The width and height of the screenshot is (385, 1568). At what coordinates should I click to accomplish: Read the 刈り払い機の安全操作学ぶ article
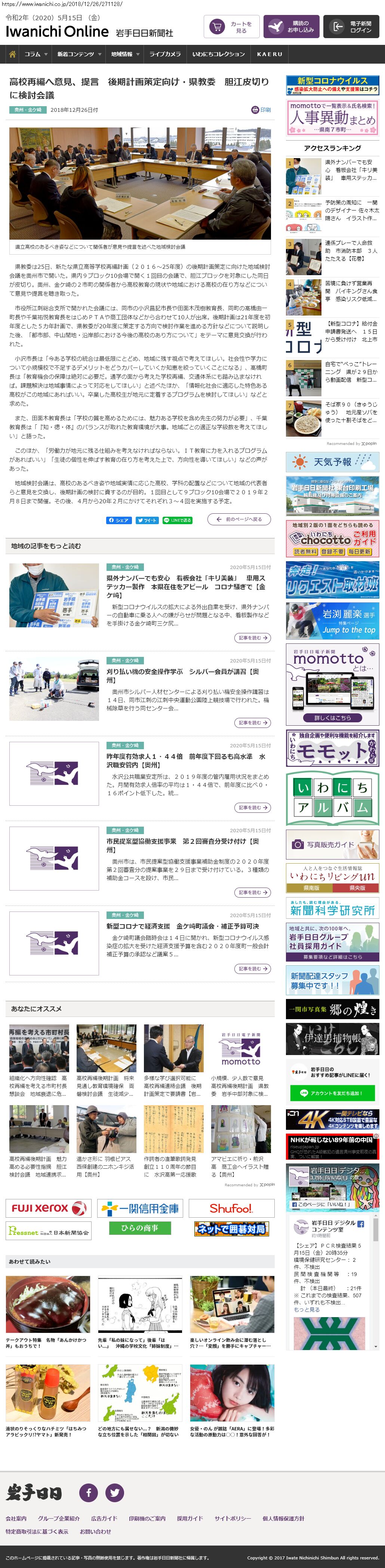click(182, 675)
